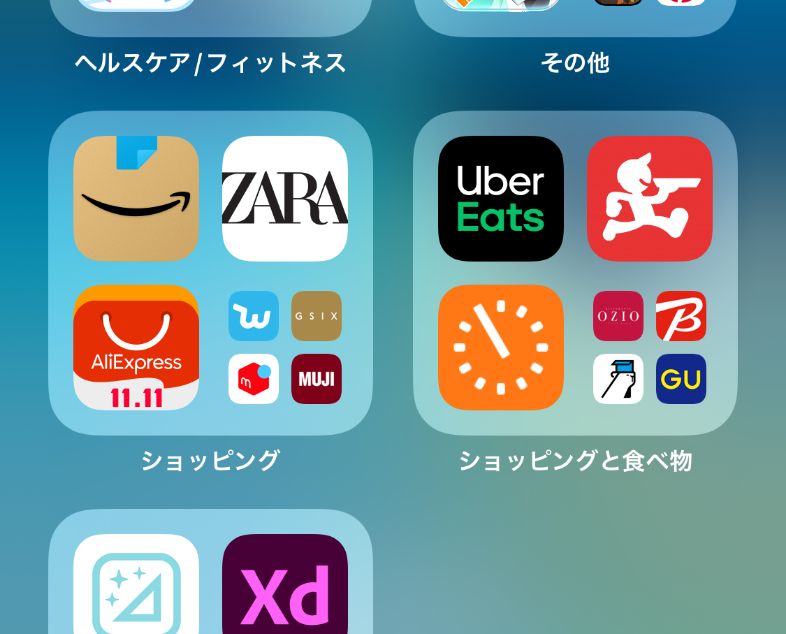Expand the ショッピングと食べ物 folder's small icon group
The height and width of the screenshot is (634, 786).
pyautogui.click(x=650, y=347)
